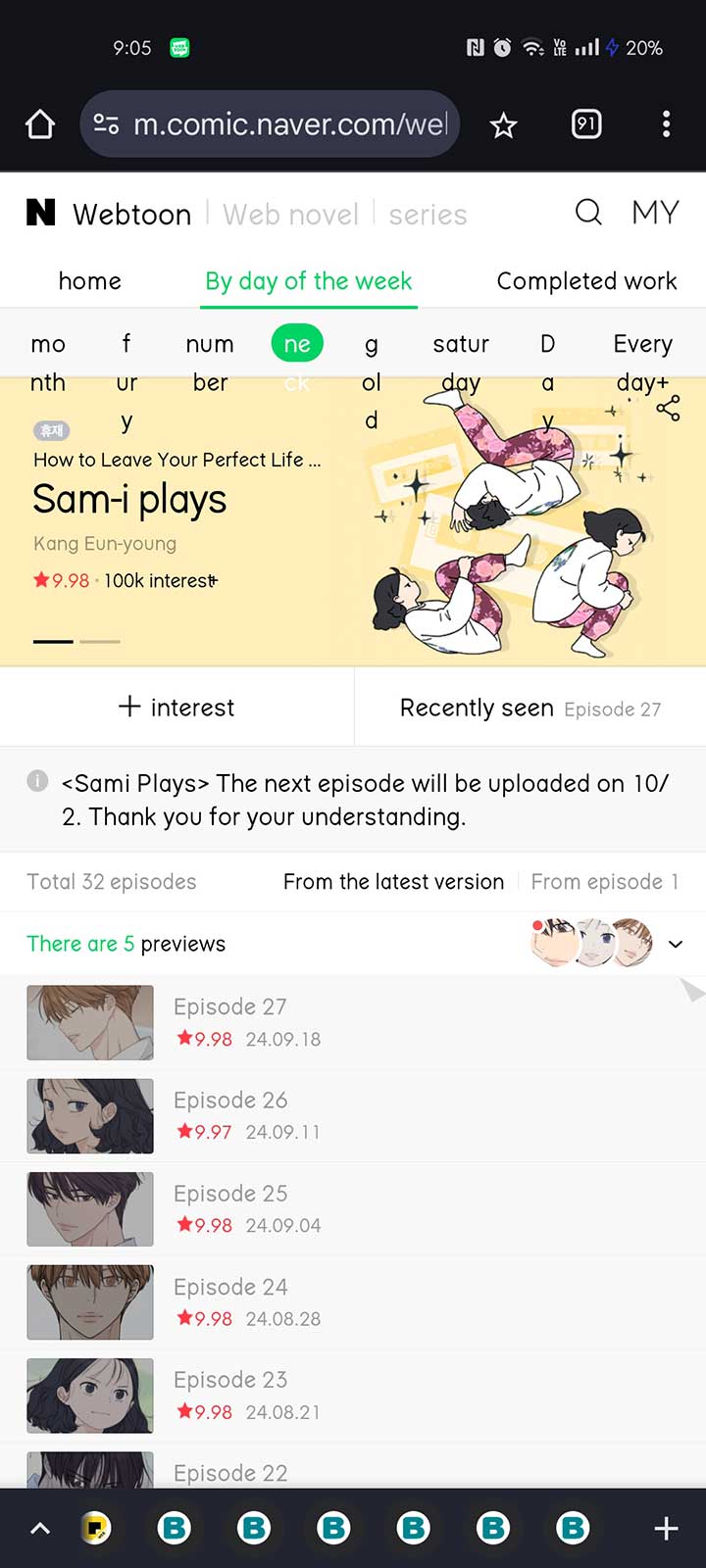Viewport: 706px width, 1568px height.
Task: Bookmark this page with the star
Action: [x=504, y=125]
